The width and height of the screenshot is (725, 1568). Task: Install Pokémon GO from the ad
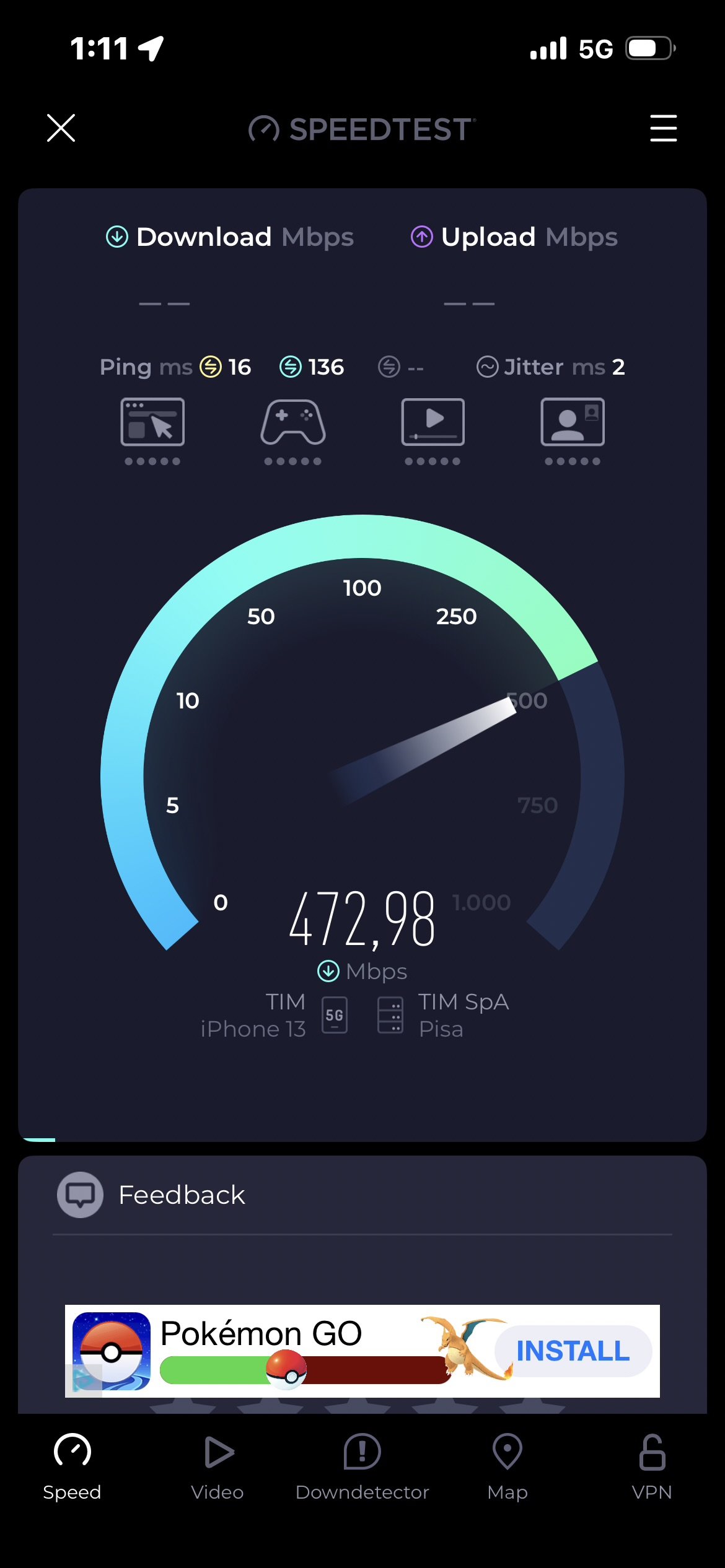pyautogui.click(x=573, y=1351)
